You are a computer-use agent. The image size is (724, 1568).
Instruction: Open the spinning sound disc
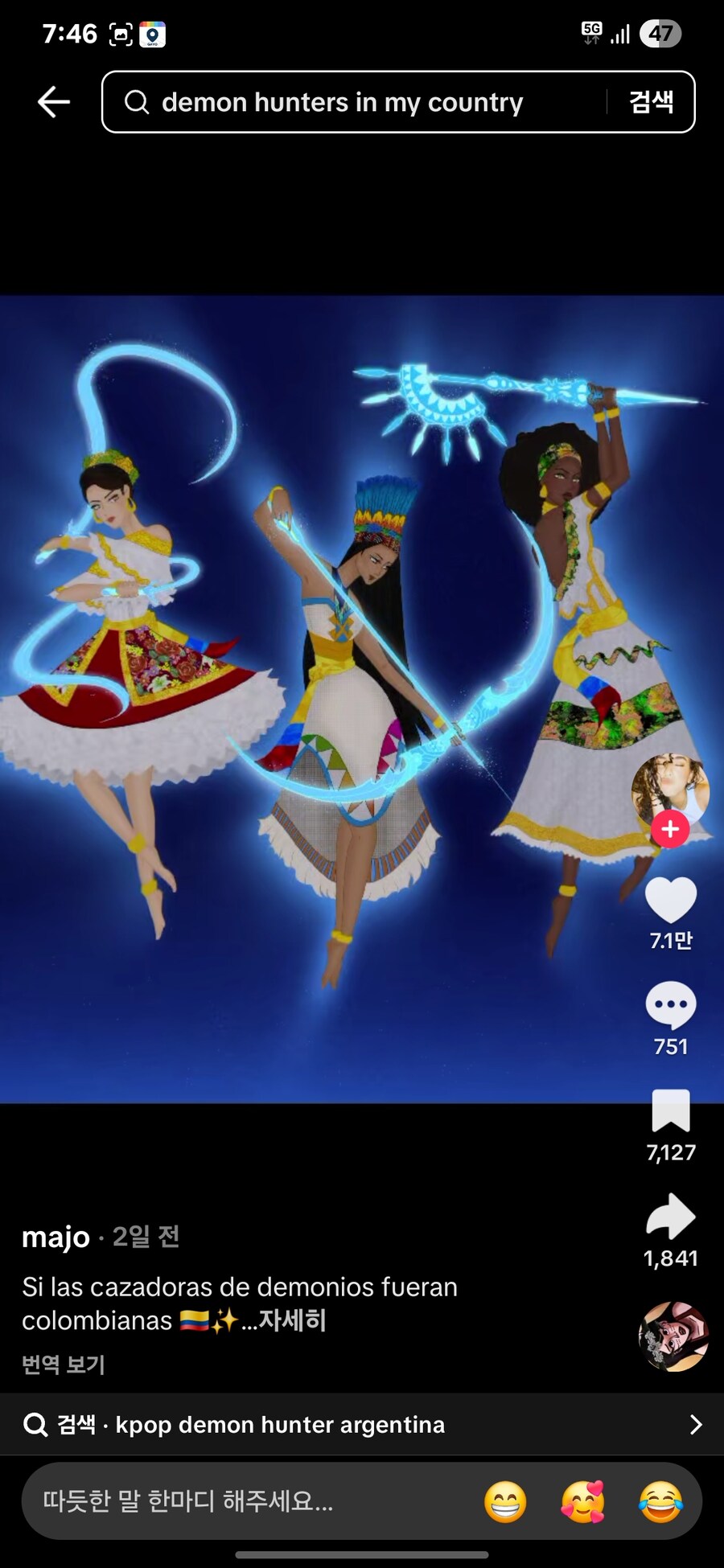[673, 1336]
